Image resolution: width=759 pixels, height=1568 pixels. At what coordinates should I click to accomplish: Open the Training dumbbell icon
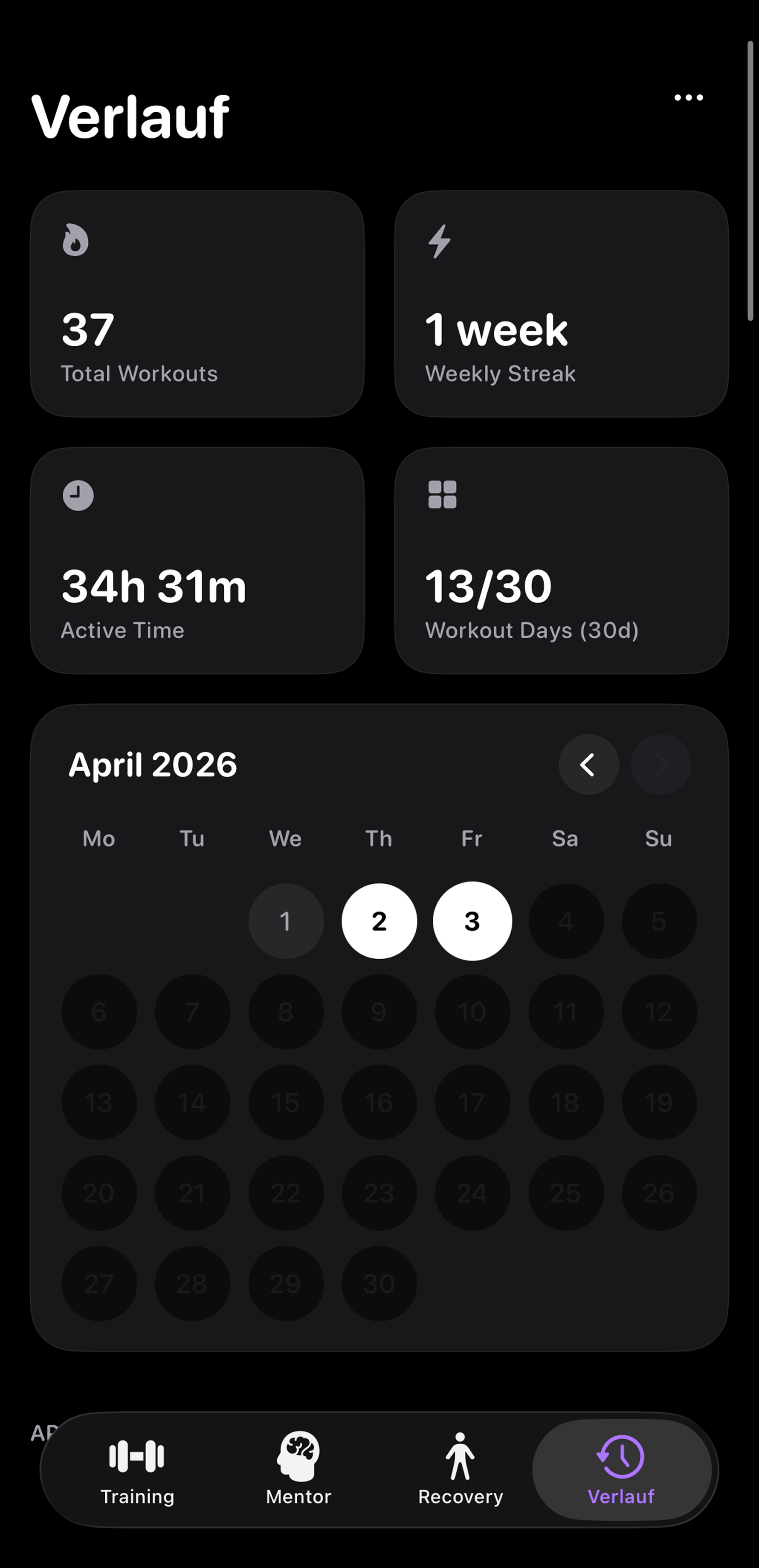pyautogui.click(x=136, y=1457)
